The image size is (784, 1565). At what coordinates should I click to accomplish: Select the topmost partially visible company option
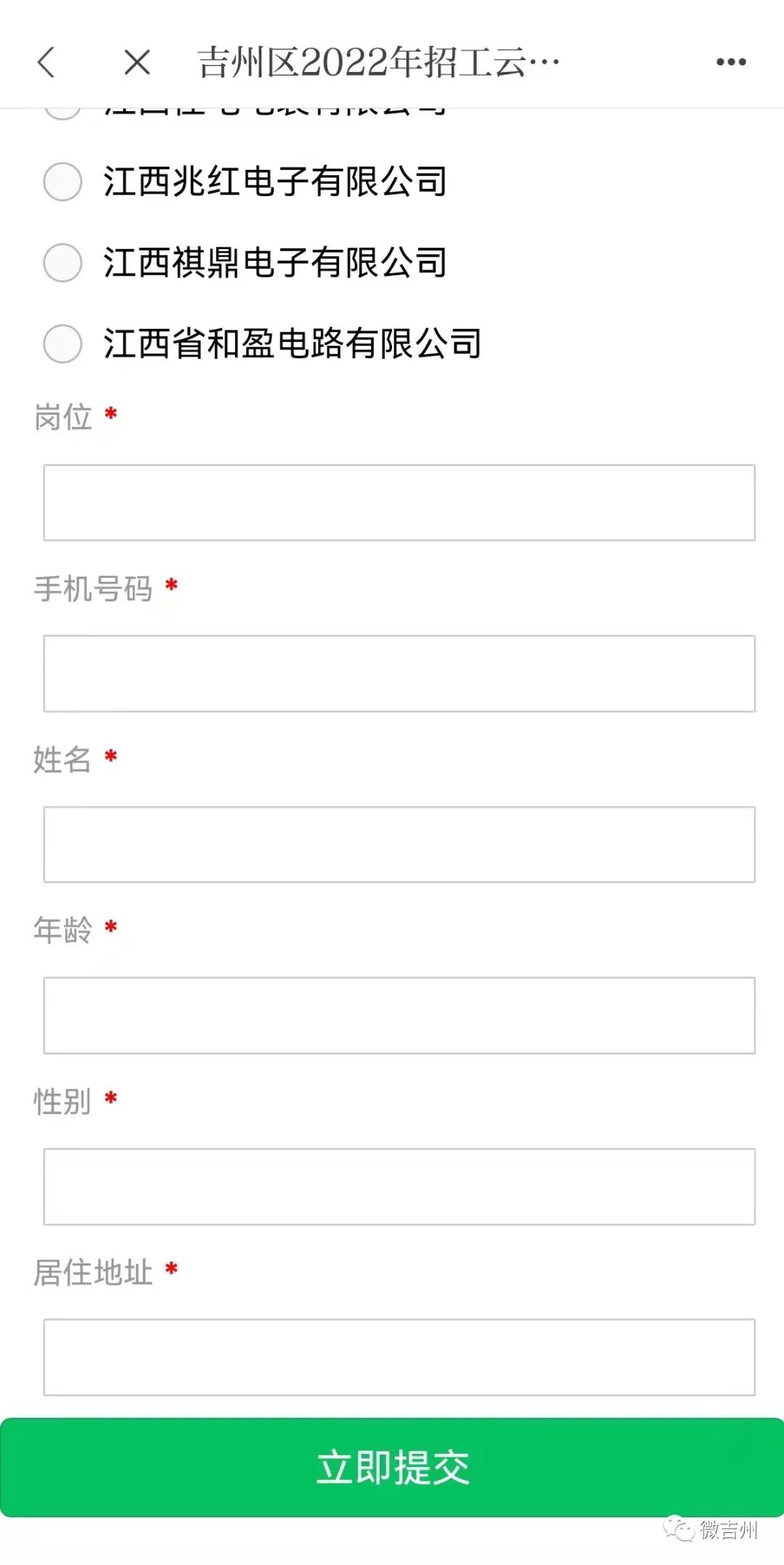(x=62, y=109)
